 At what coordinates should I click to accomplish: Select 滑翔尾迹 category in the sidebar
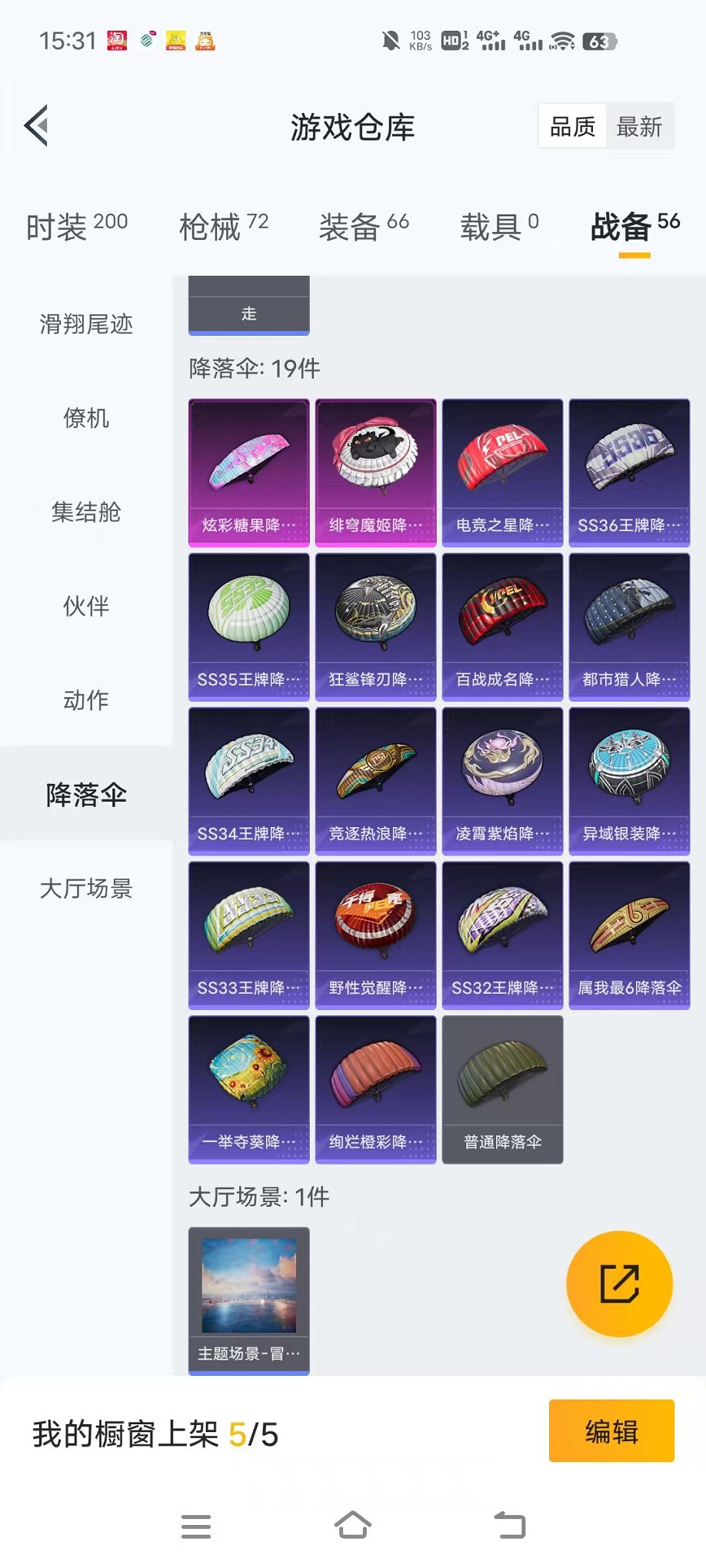pyautogui.click(x=86, y=325)
